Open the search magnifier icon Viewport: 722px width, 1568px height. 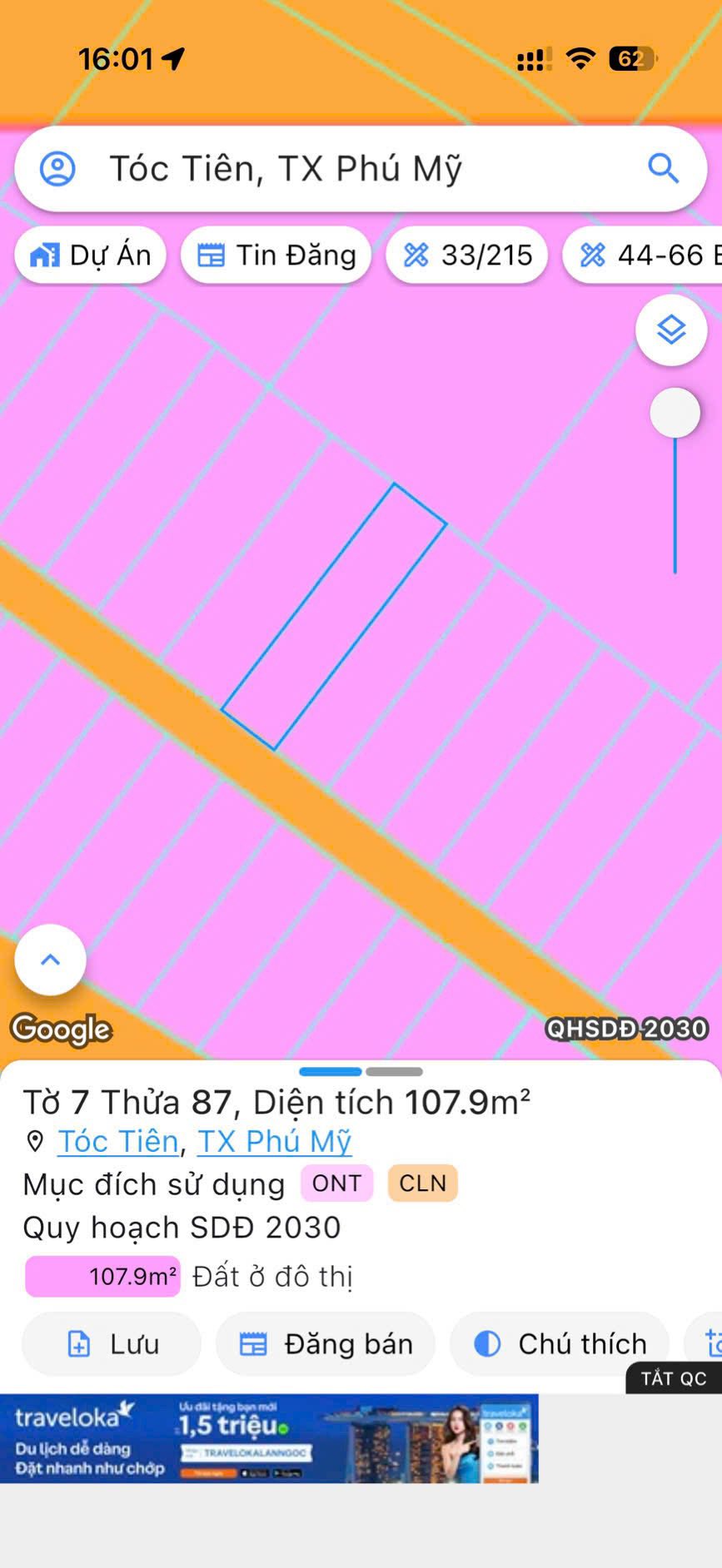pyautogui.click(x=664, y=168)
